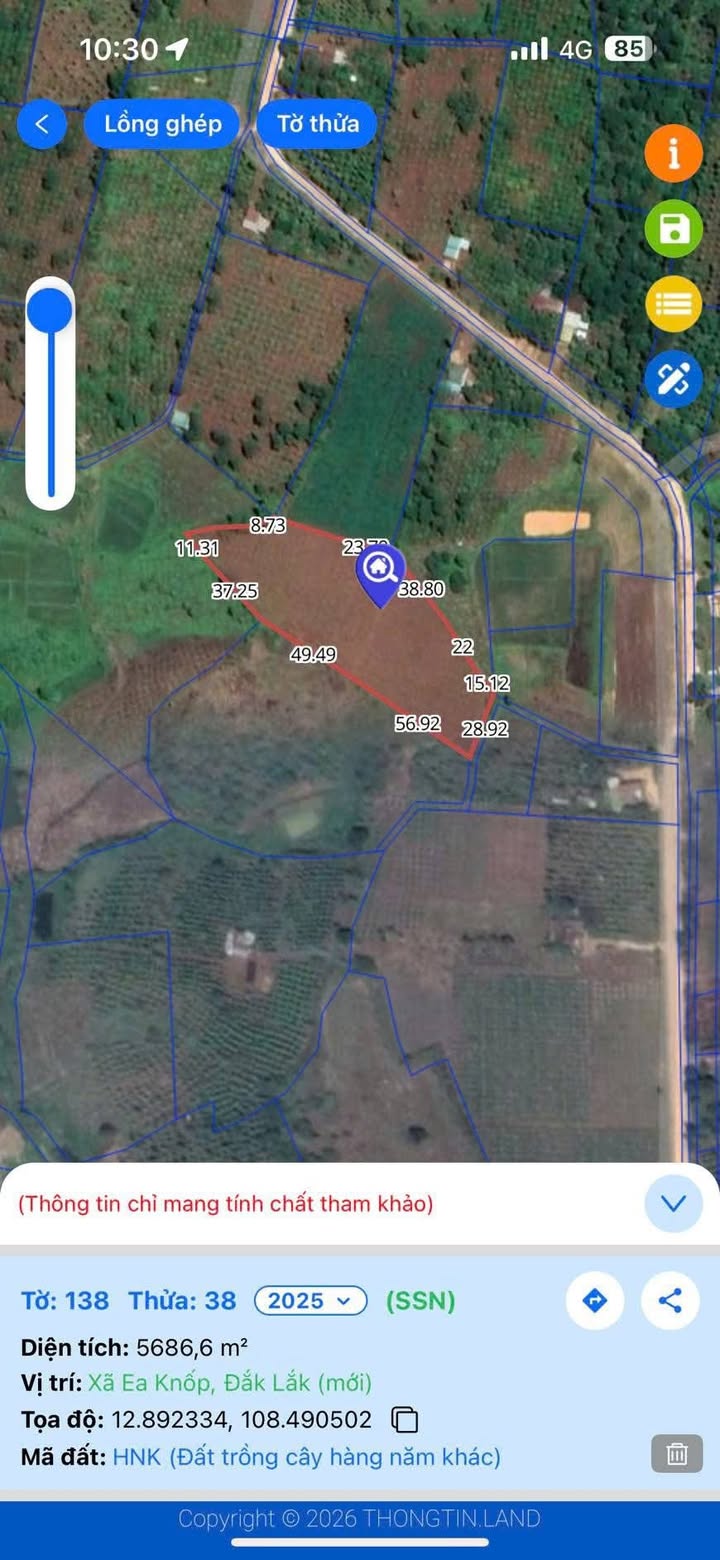Get directions to this plot
Viewport: 720px width, 1560px height.
pyautogui.click(x=595, y=1300)
